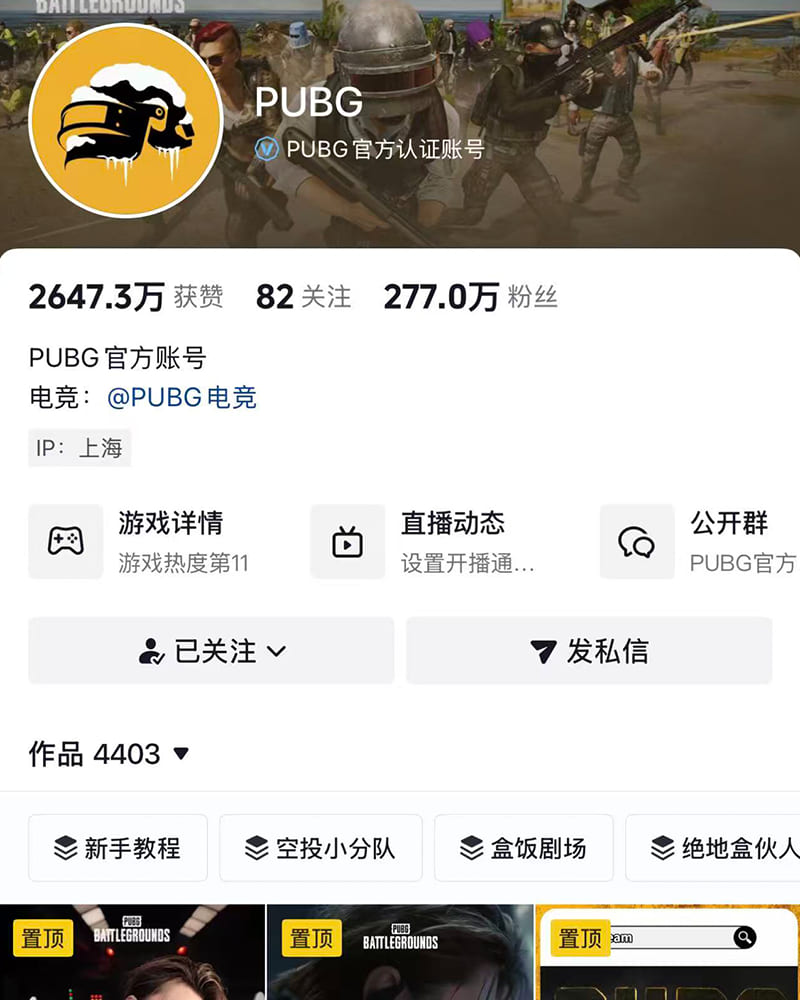Open the @PUBG 电竞 account link

182,398
